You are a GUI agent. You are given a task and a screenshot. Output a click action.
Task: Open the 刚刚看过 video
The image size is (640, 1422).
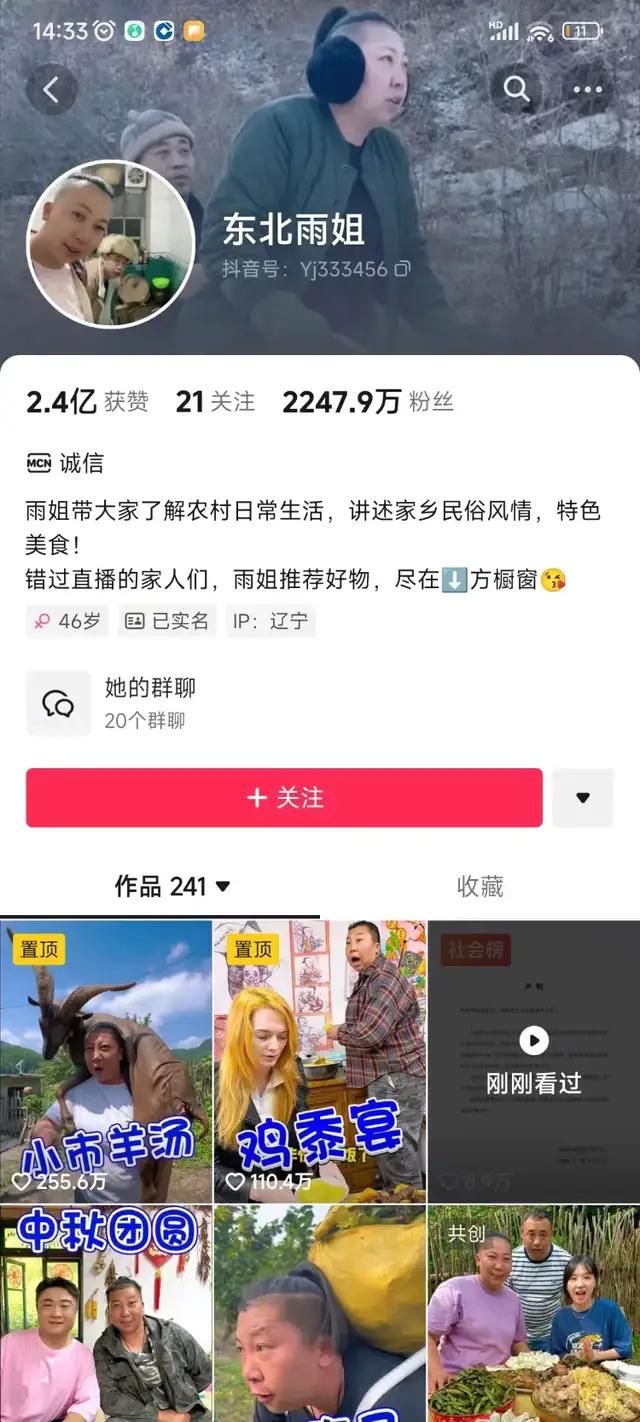pyautogui.click(x=533, y=1060)
